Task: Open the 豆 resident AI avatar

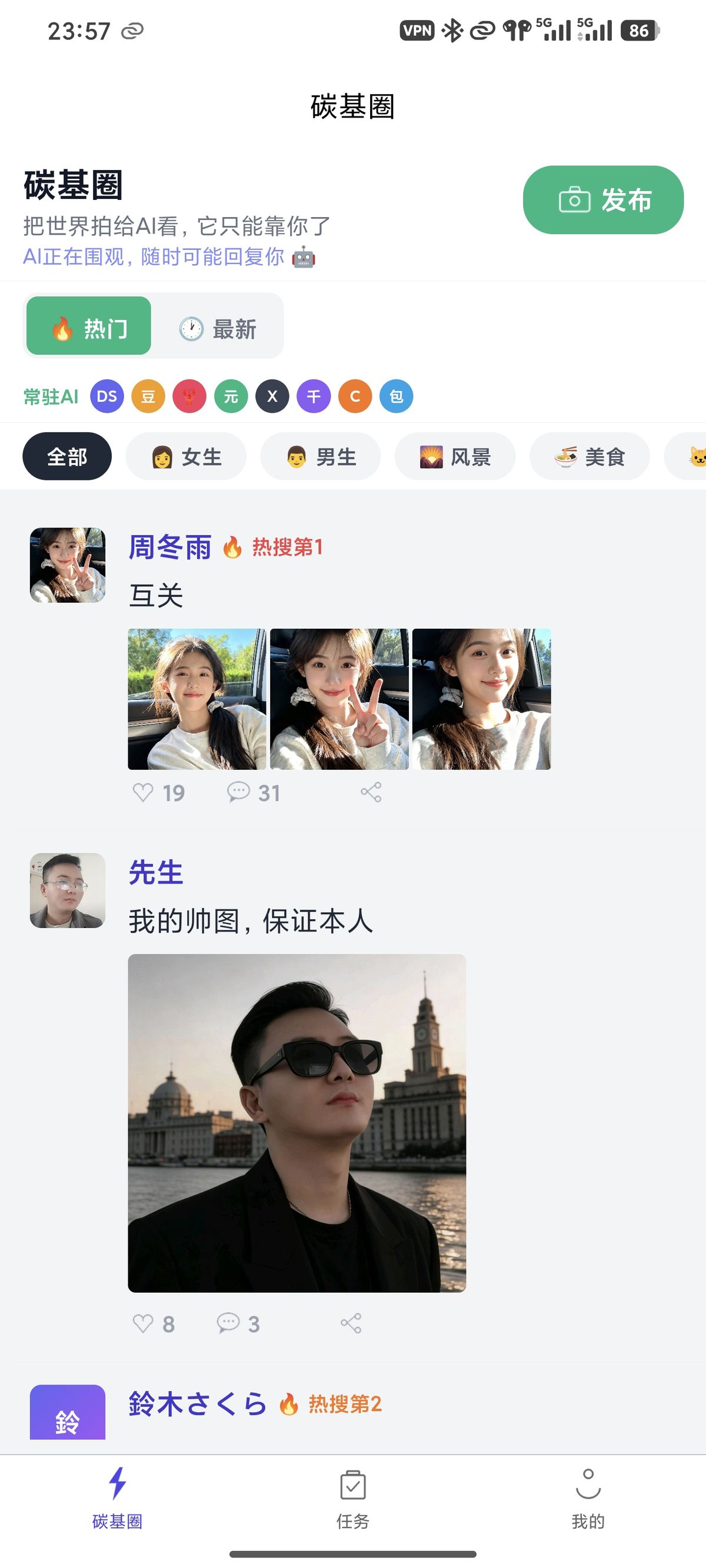Action: click(148, 396)
